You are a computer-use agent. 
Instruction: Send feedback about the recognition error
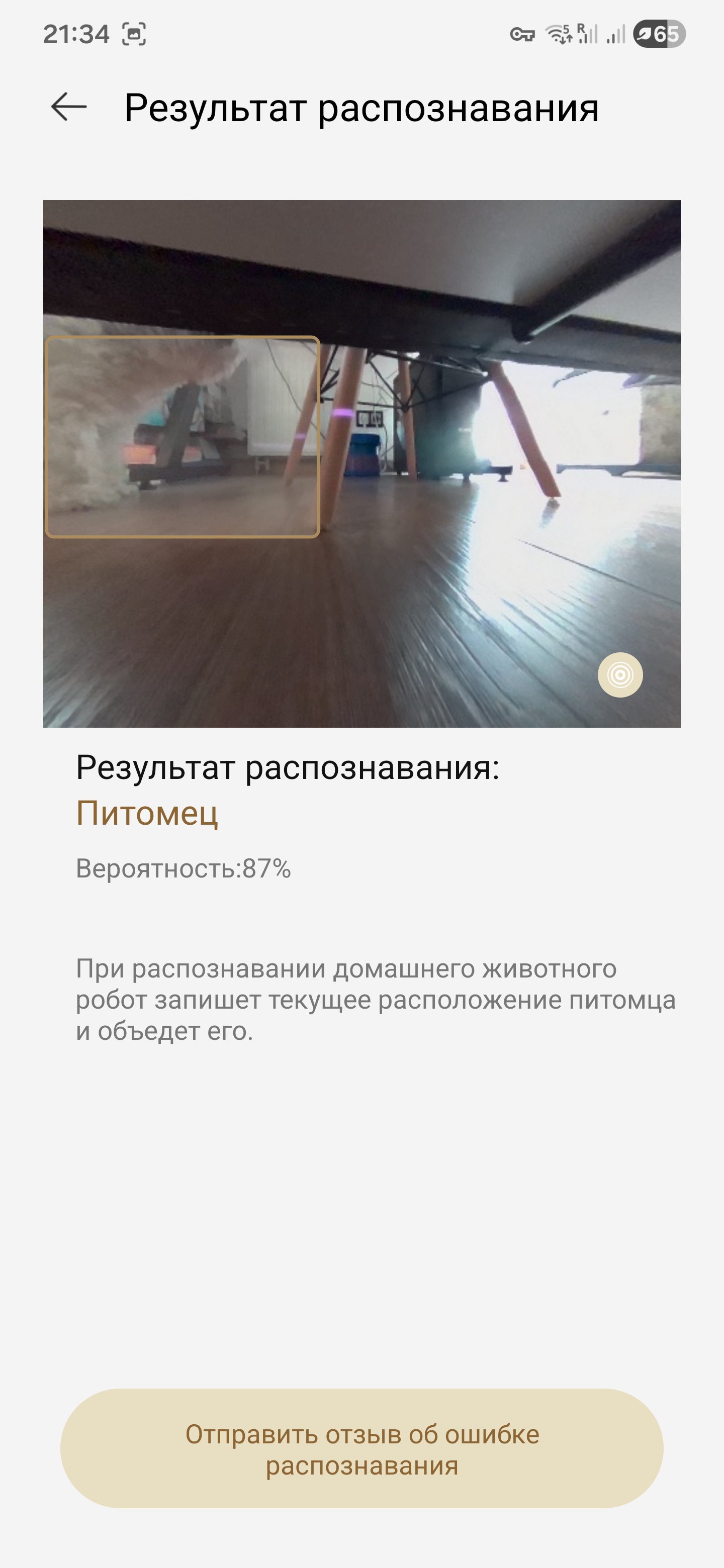pos(361,1449)
